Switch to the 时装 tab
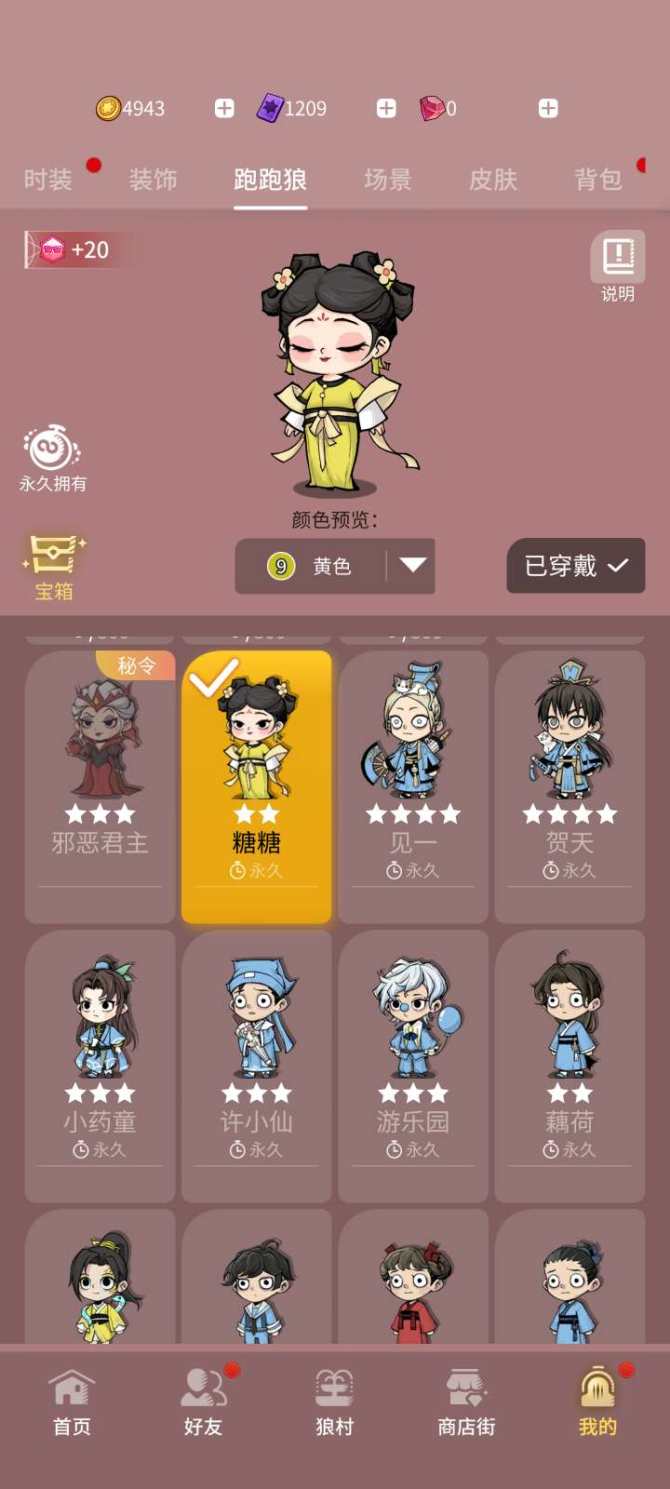 tap(48, 180)
